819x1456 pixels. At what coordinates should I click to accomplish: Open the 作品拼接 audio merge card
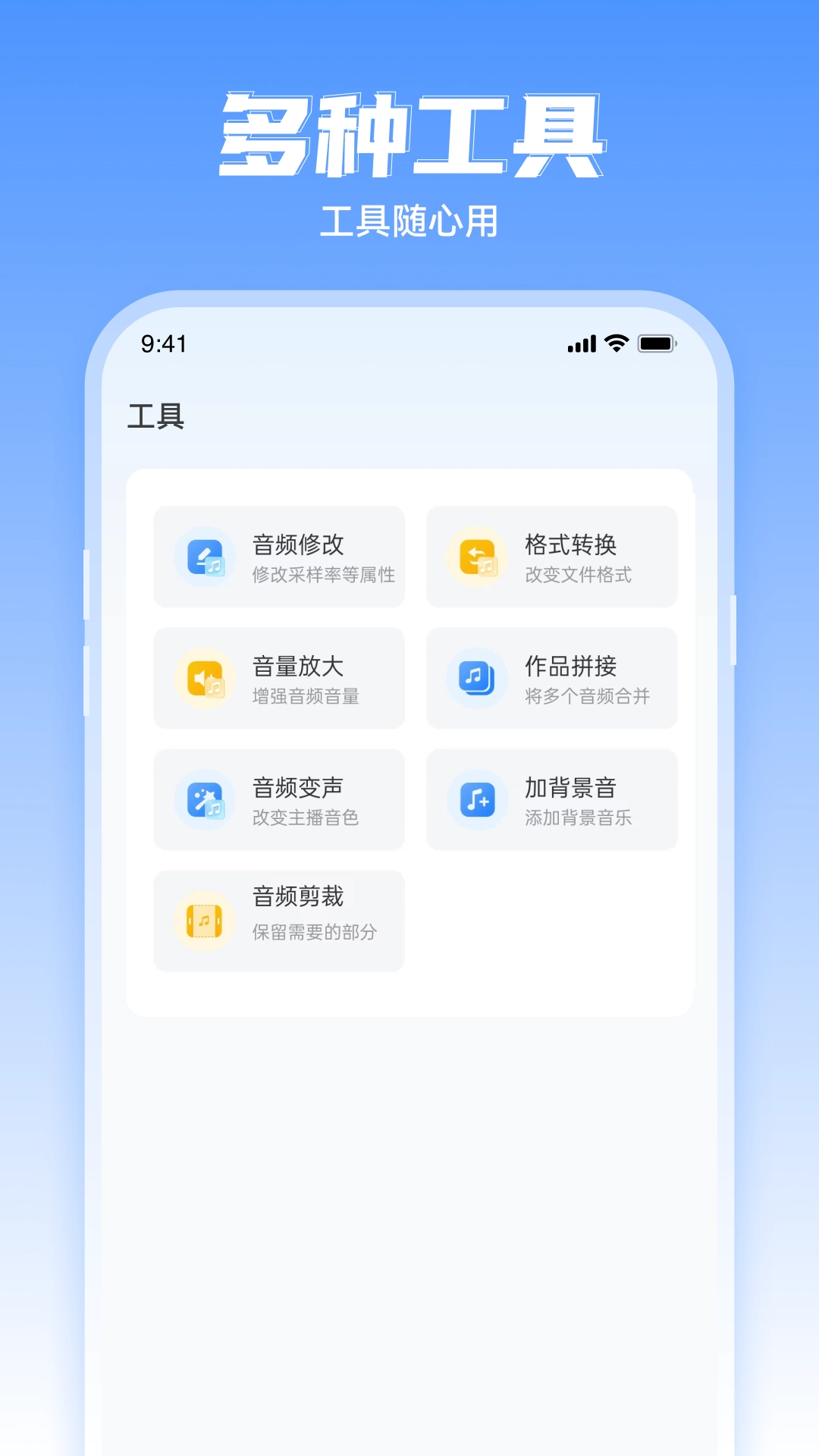[552, 679]
